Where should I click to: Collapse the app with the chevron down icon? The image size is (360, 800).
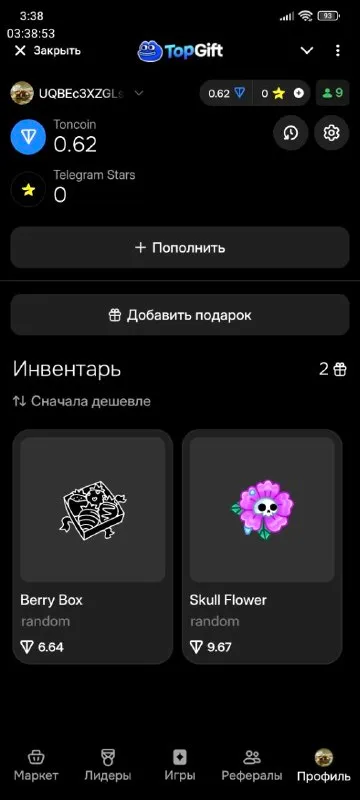(306, 51)
